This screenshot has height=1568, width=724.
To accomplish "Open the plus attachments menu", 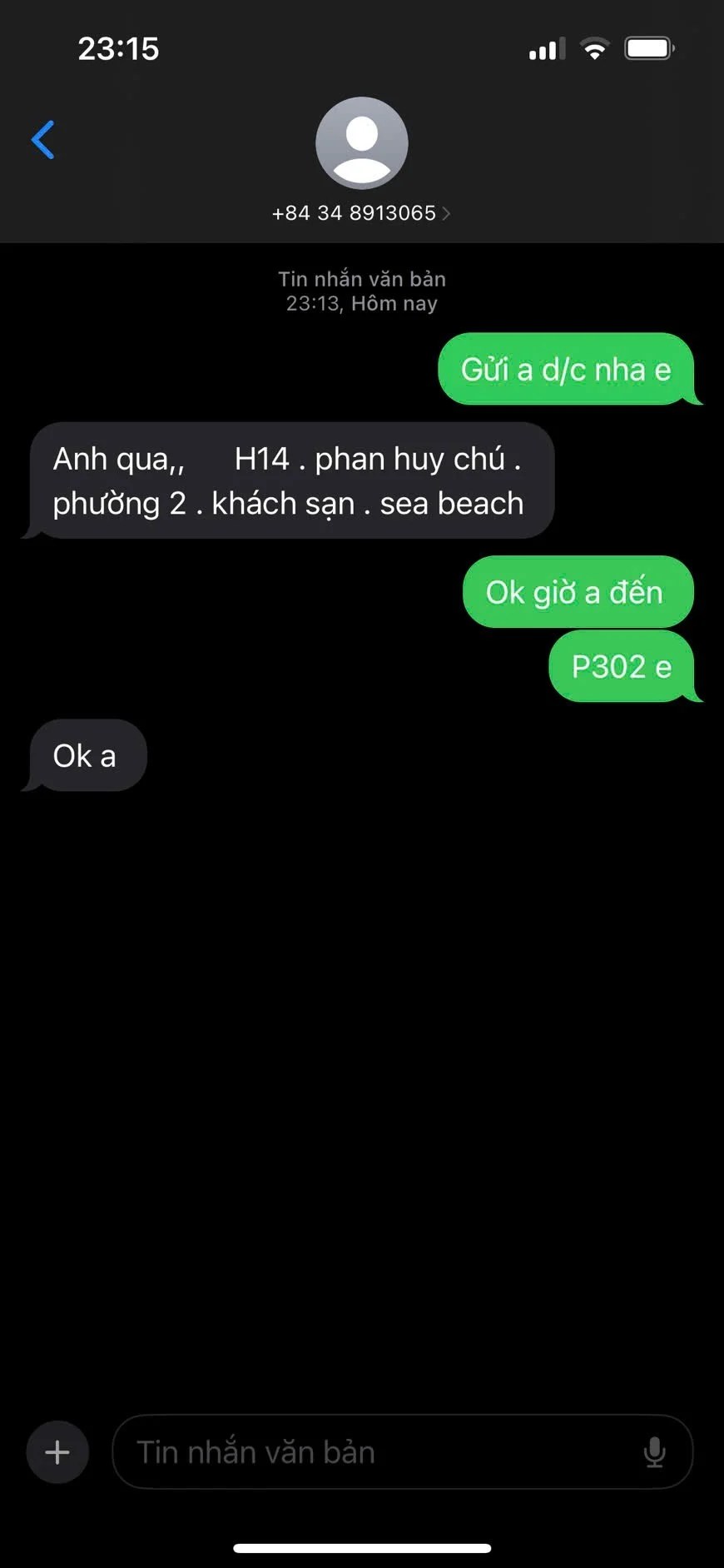I will coord(57,1452).
